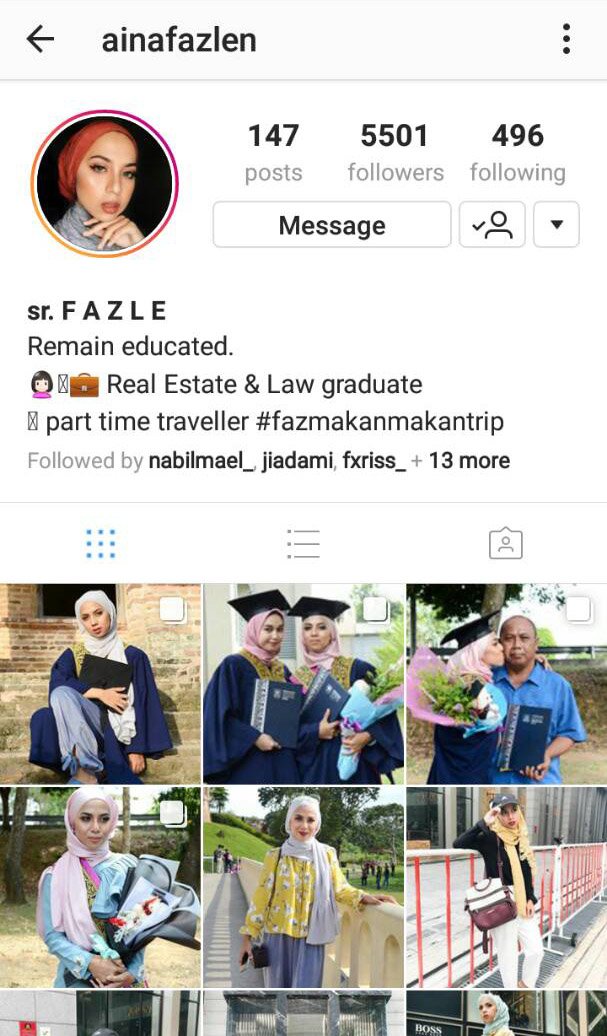Go back using the arrow icon
This screenshot has width=607, height=1036.
40,40
